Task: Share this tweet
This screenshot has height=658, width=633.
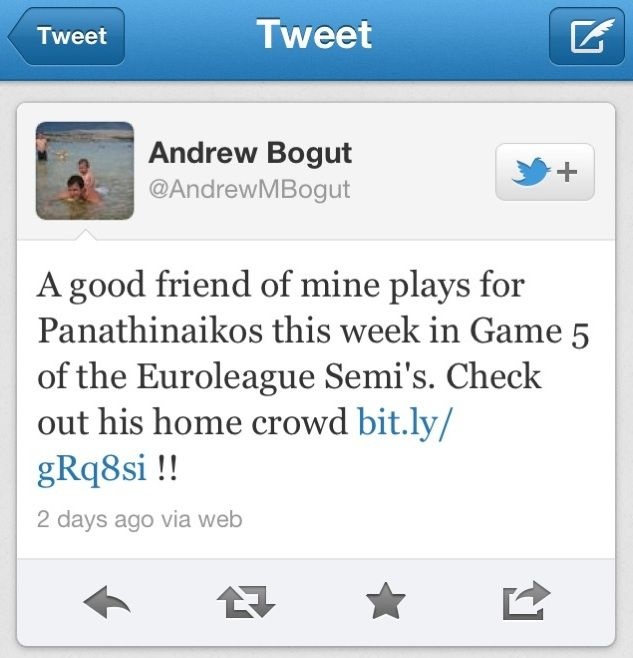Action: pyautogui.click(x=525, y=602)
